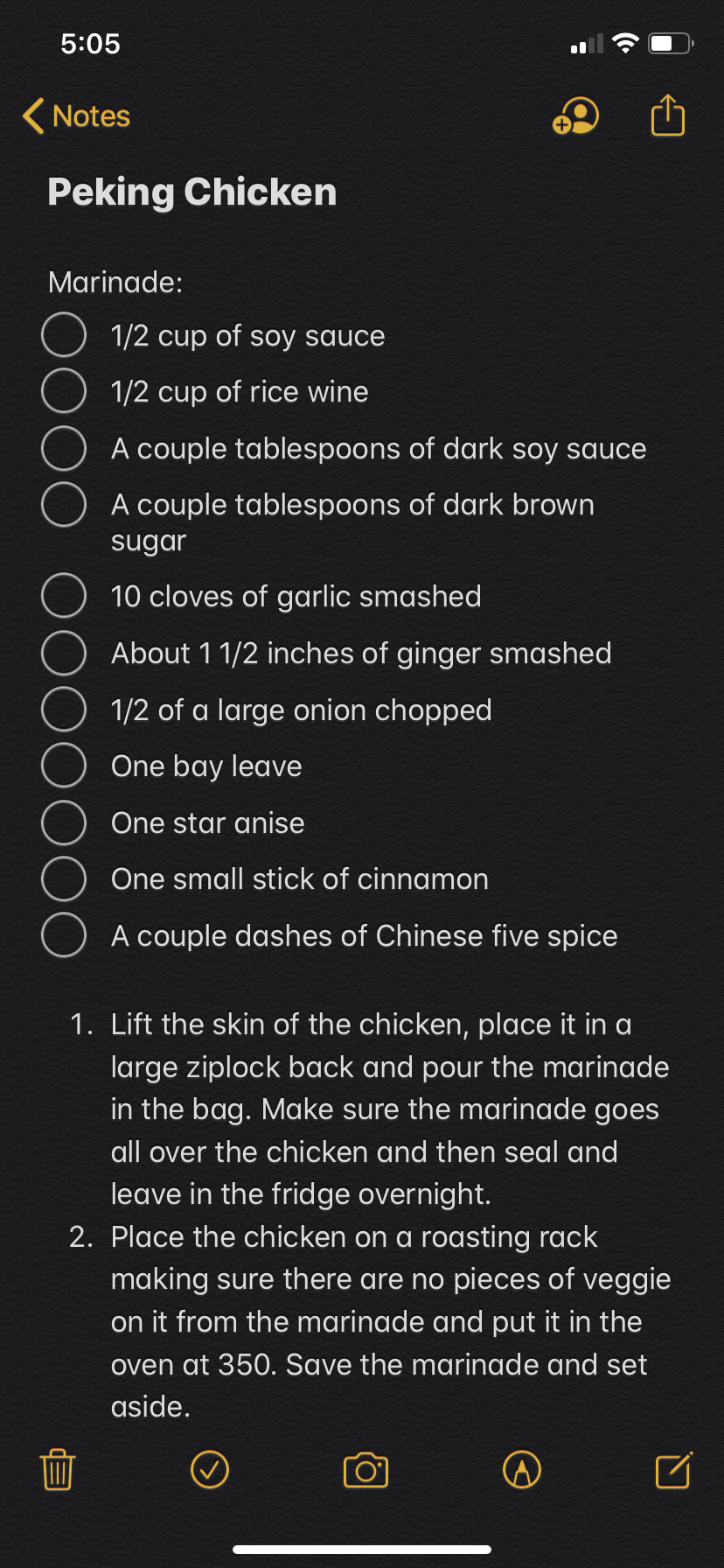Check off 1/2 cup of rice wine
724x1568 pixels.
(64, 391)
